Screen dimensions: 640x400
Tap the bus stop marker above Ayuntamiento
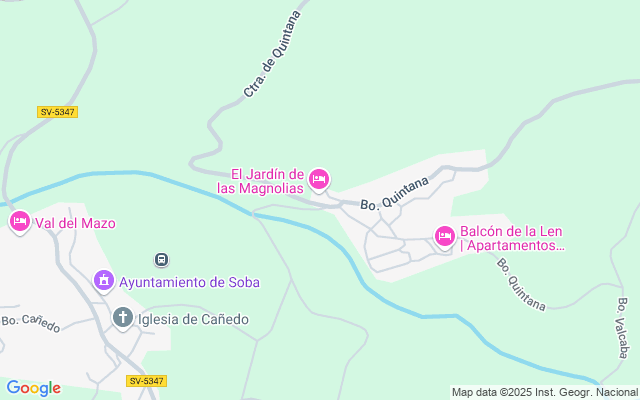(162, 260)
